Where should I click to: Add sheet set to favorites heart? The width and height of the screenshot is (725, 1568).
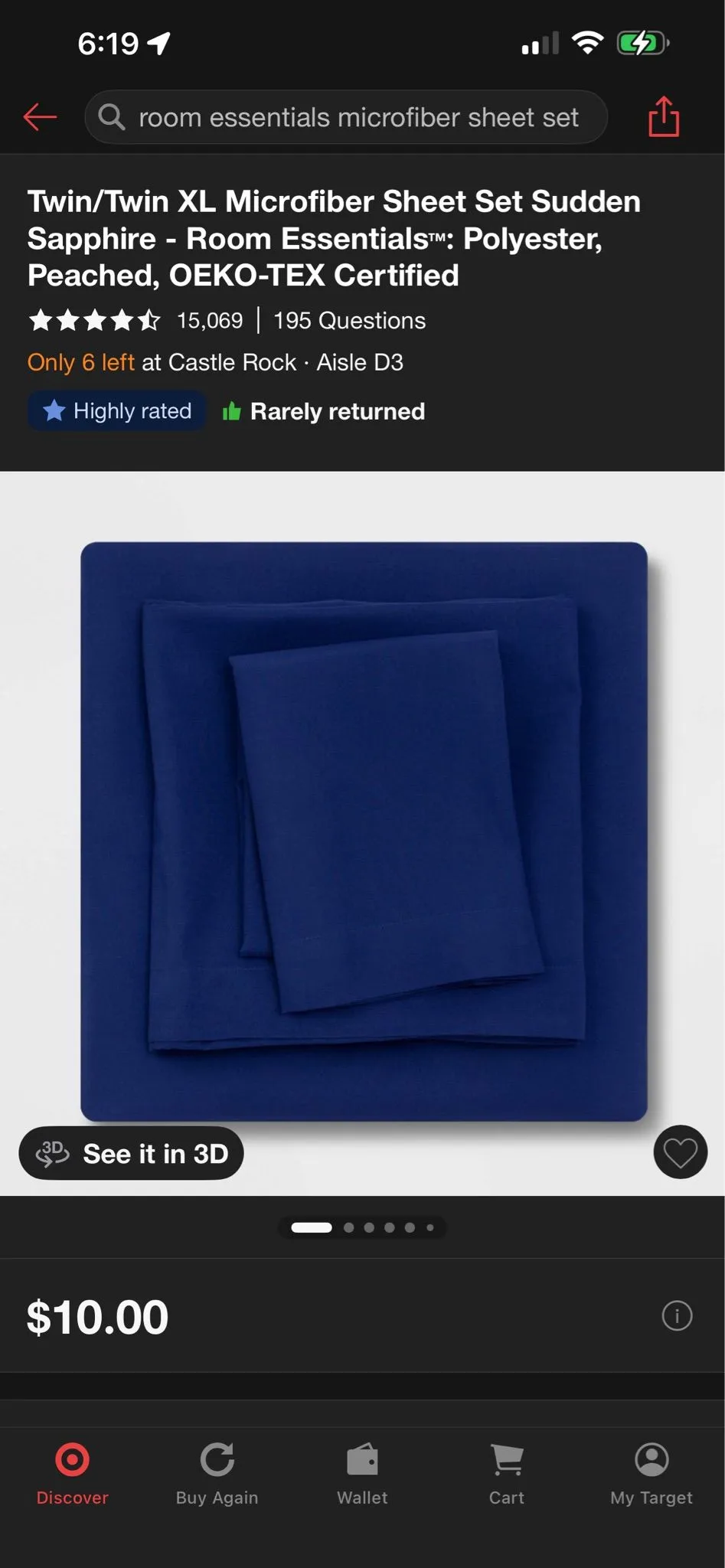(x=681, y=1152)
